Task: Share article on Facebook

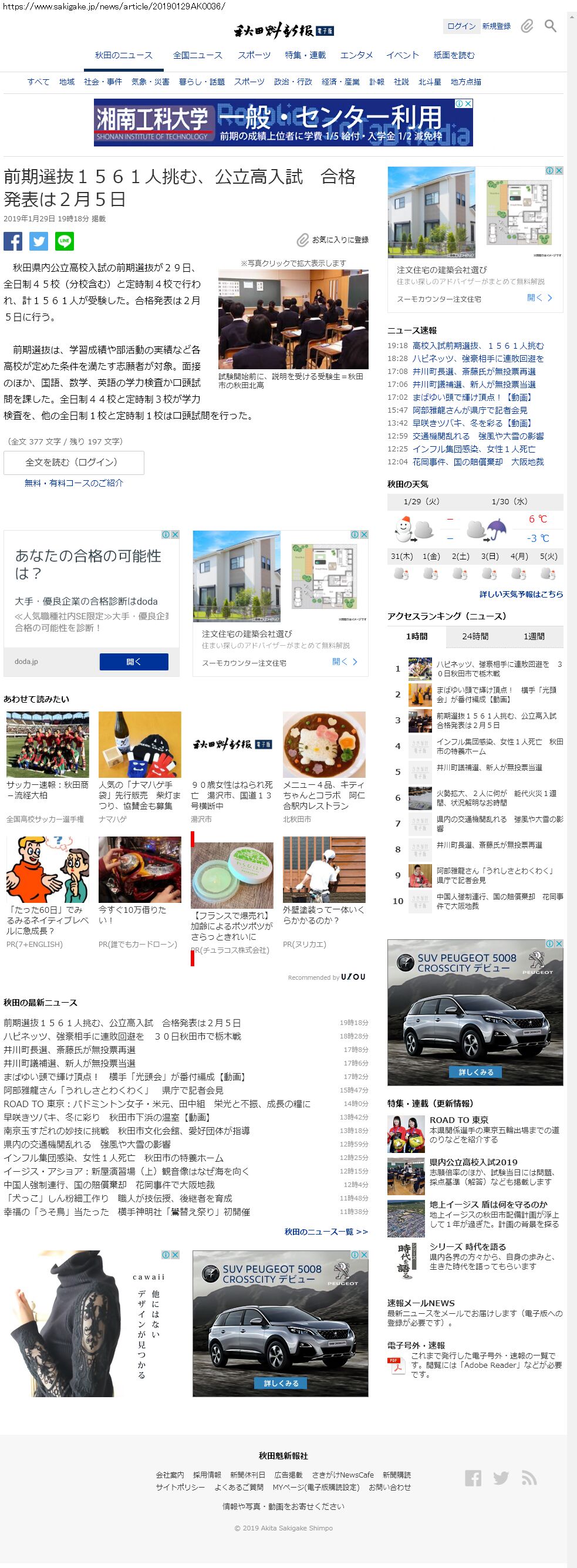Action: click(13, 242)
